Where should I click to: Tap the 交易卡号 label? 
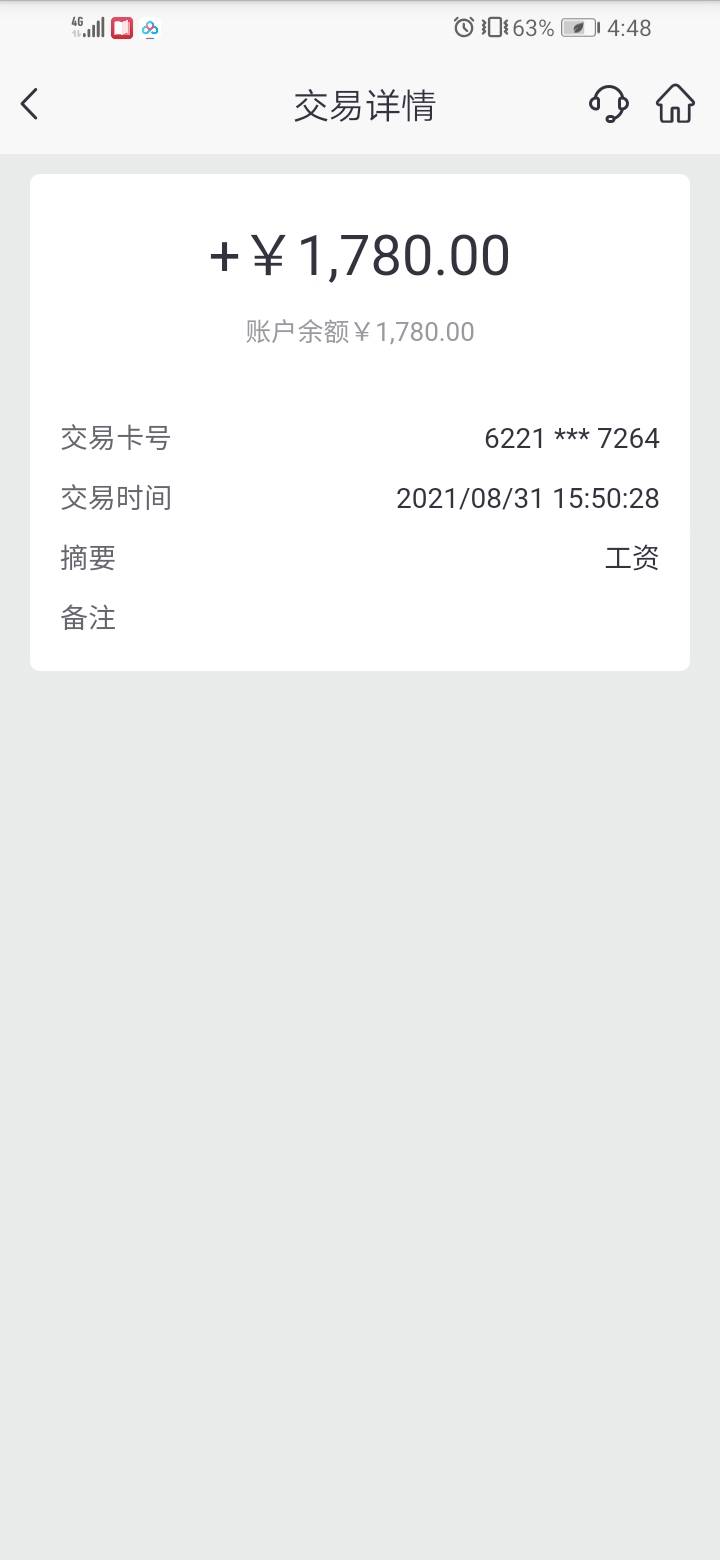115,437
